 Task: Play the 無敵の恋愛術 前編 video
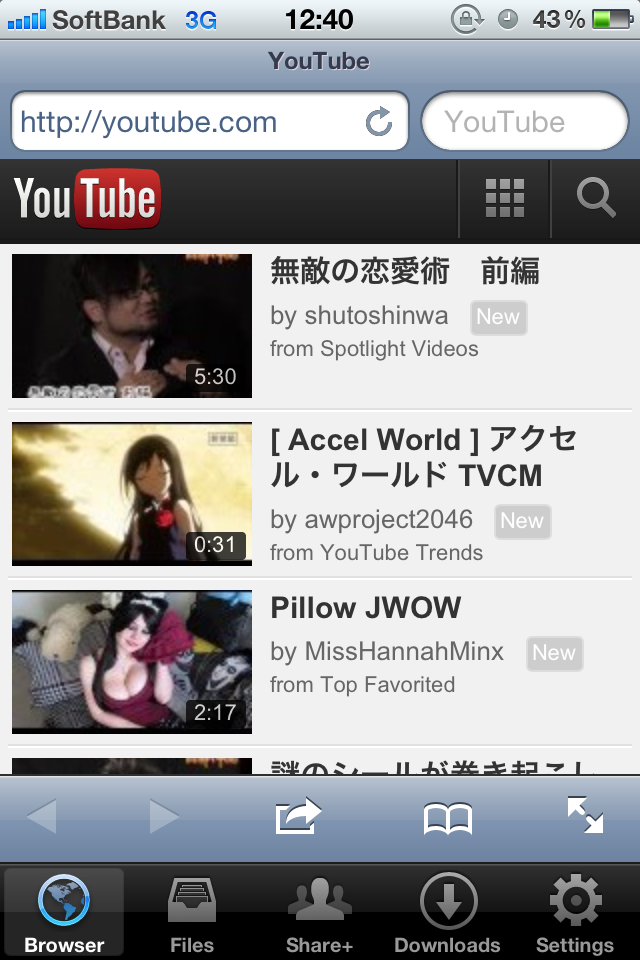click(132, 326)
